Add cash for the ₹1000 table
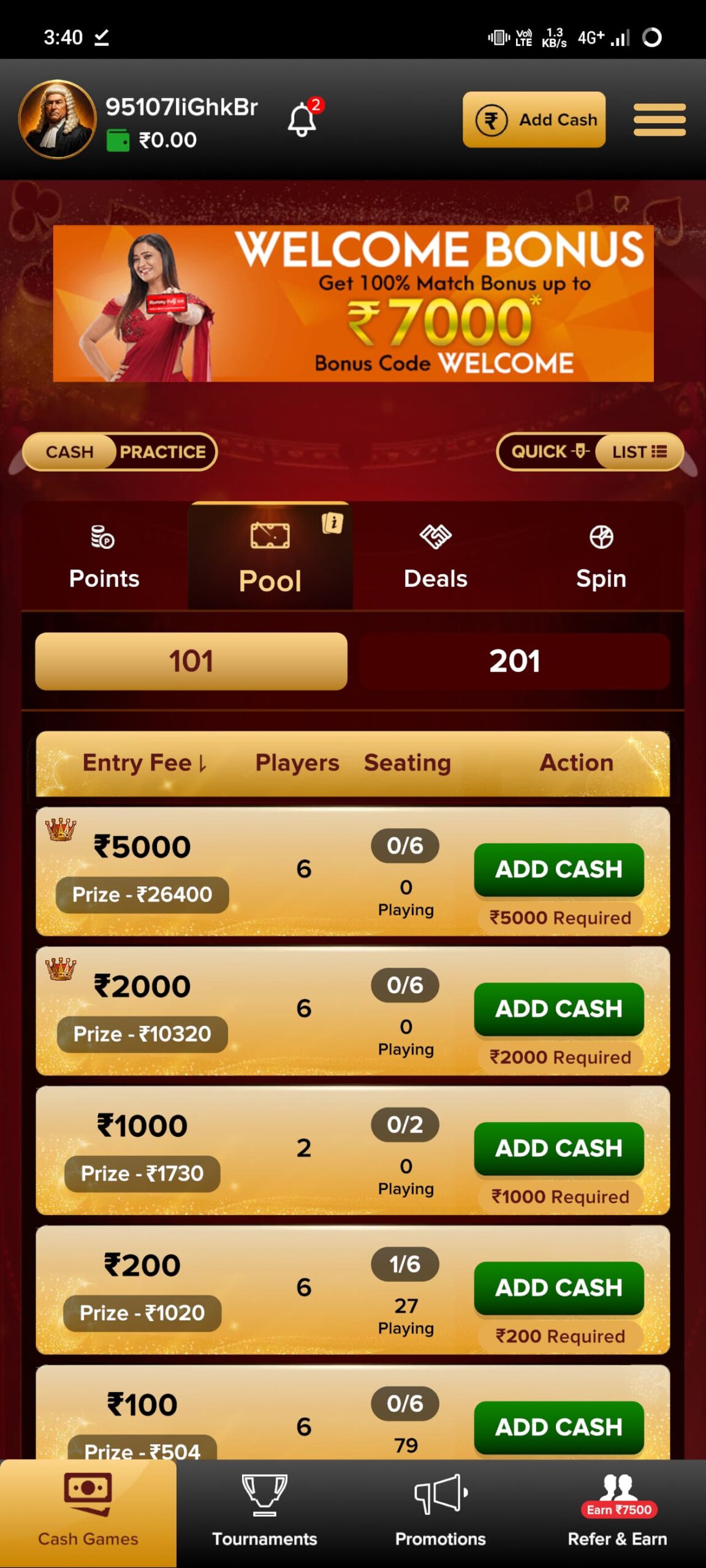 point(558,1148)
